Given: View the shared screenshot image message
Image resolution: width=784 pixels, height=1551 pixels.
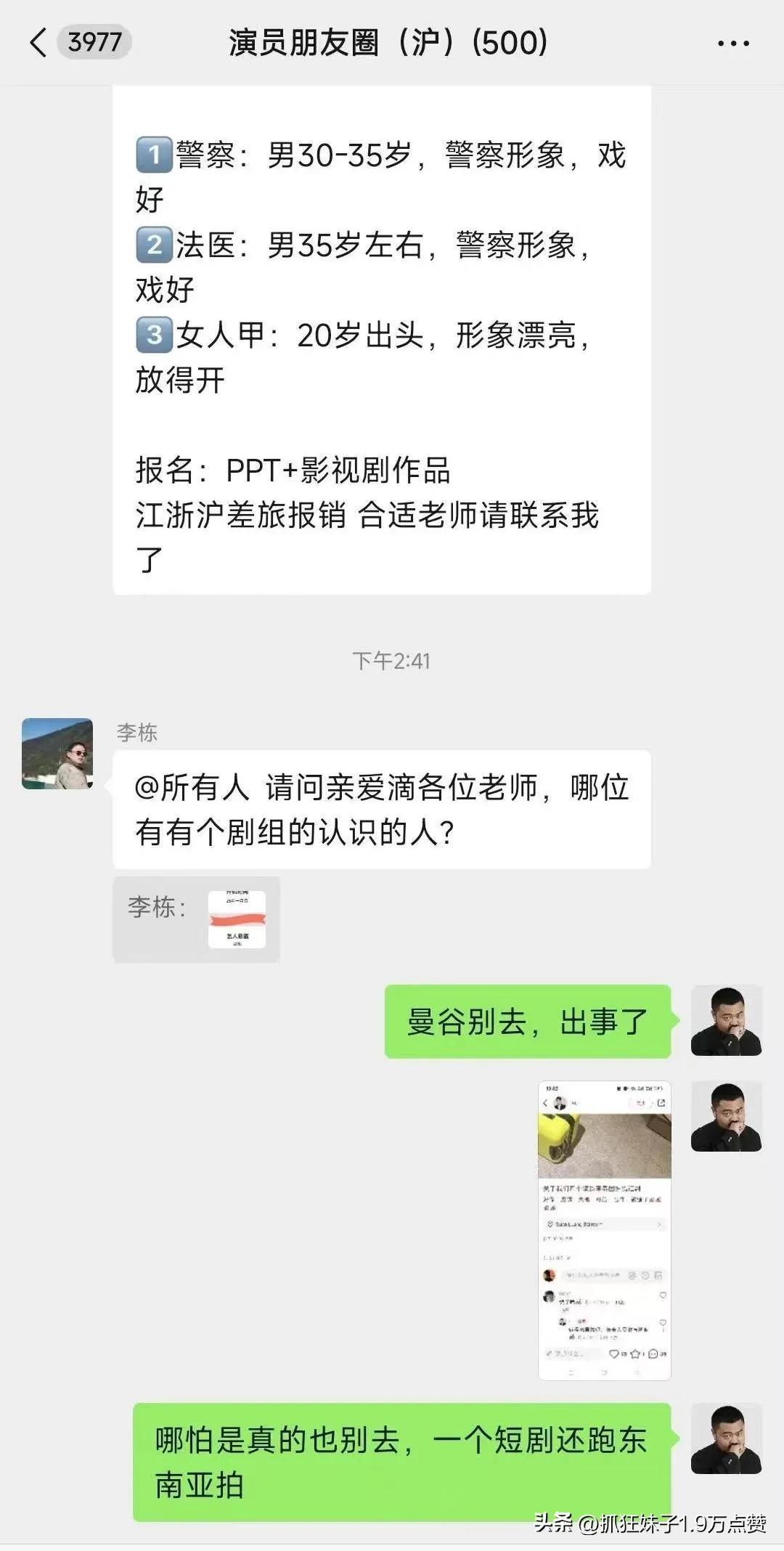Looking at the screenshot, I should (604, 1230).
